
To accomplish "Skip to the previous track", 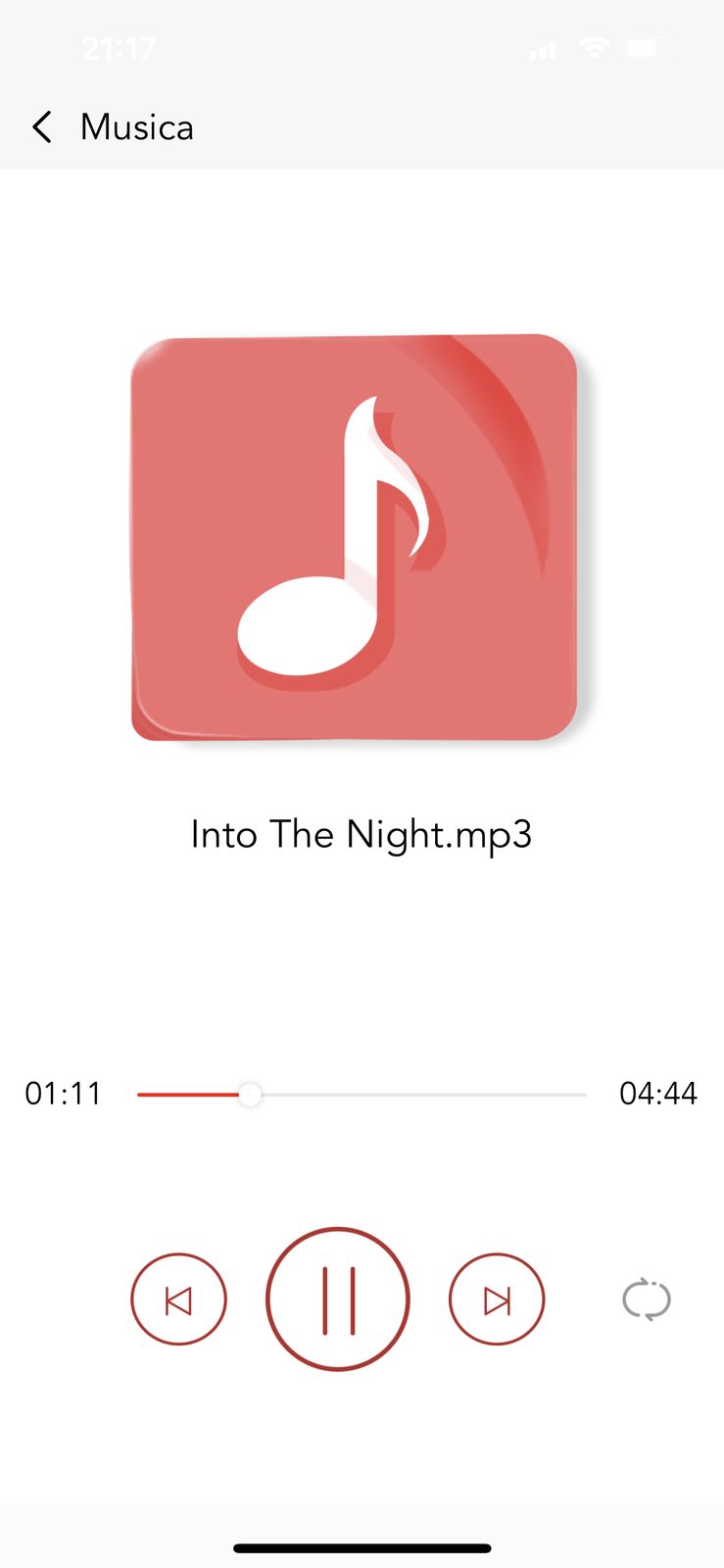I will click(178, 1299).
